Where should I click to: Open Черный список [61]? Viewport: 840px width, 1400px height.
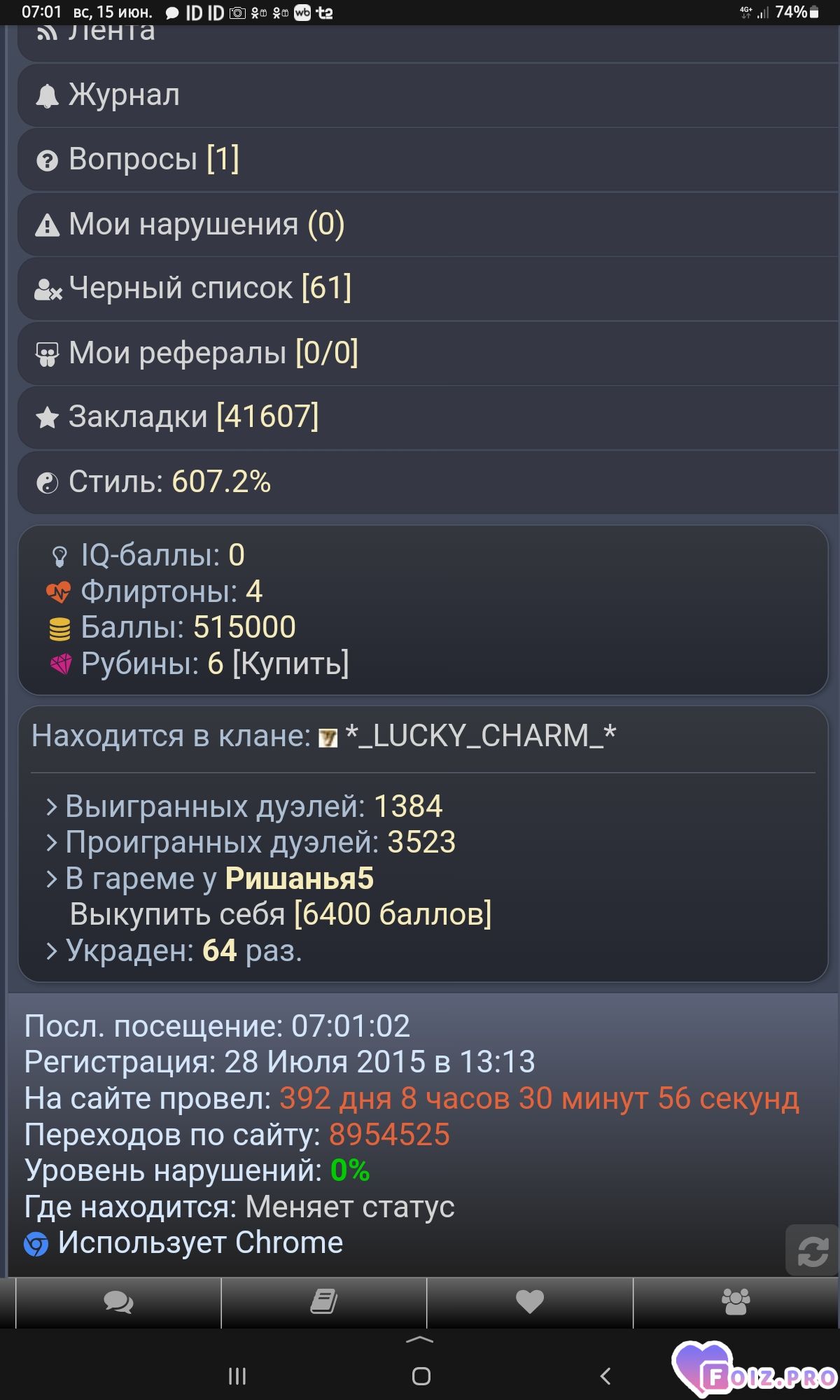(x=428, y=288)
